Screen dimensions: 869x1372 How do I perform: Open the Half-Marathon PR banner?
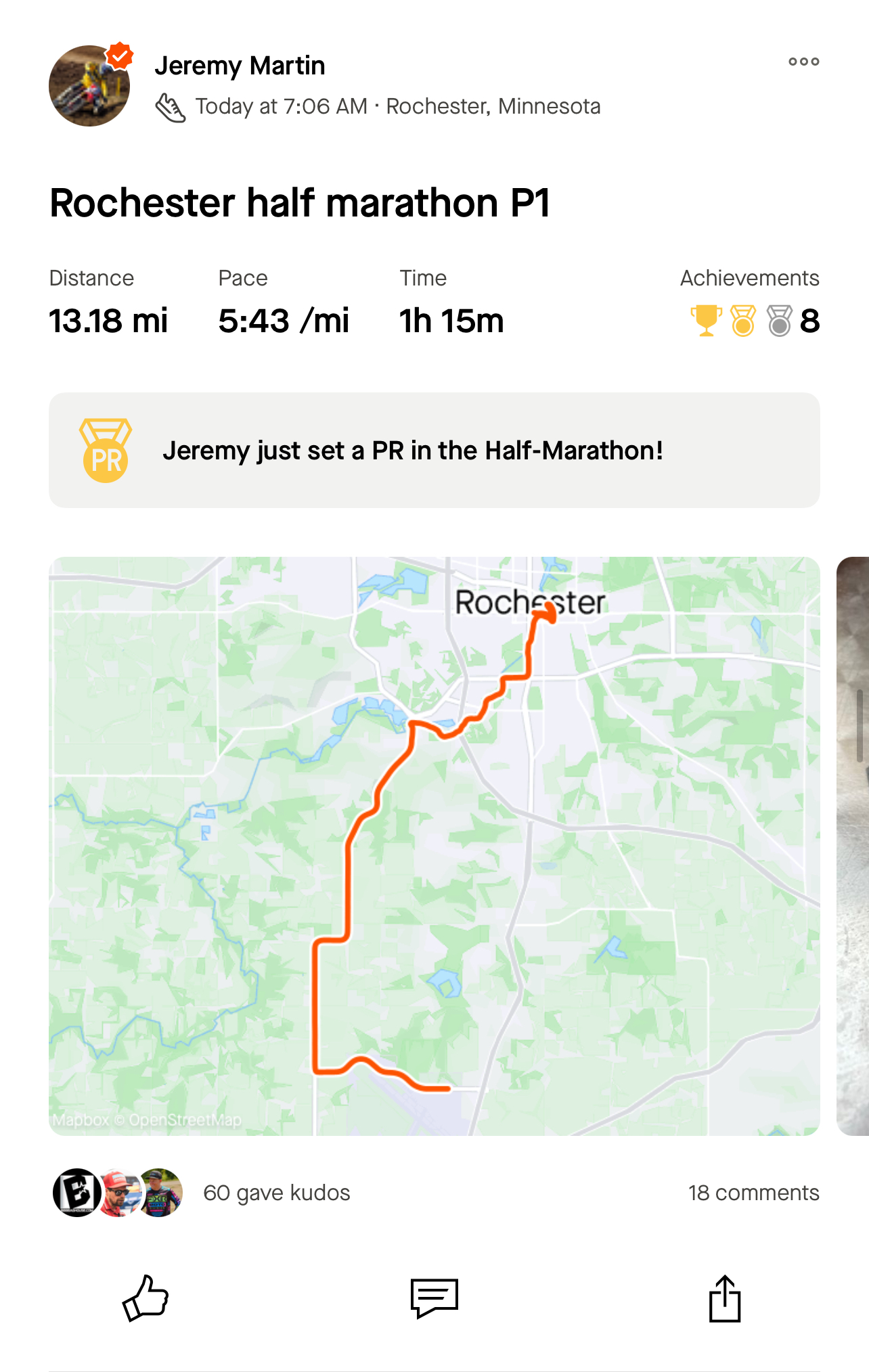(x=435, y=451)
